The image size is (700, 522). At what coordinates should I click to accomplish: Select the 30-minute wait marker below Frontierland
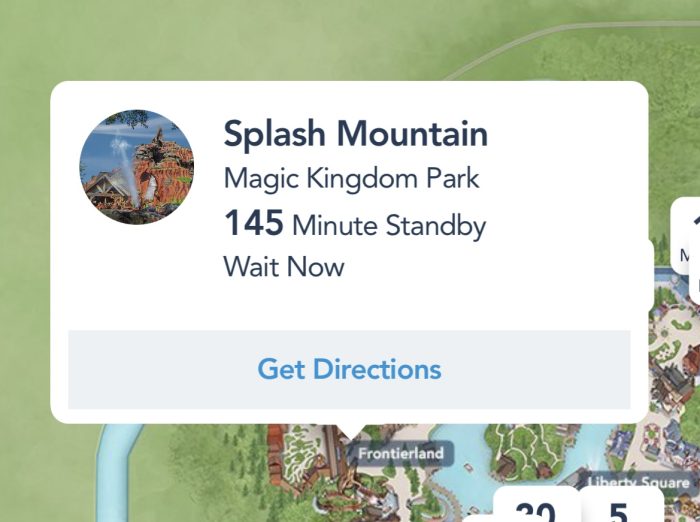coord(535,510)
